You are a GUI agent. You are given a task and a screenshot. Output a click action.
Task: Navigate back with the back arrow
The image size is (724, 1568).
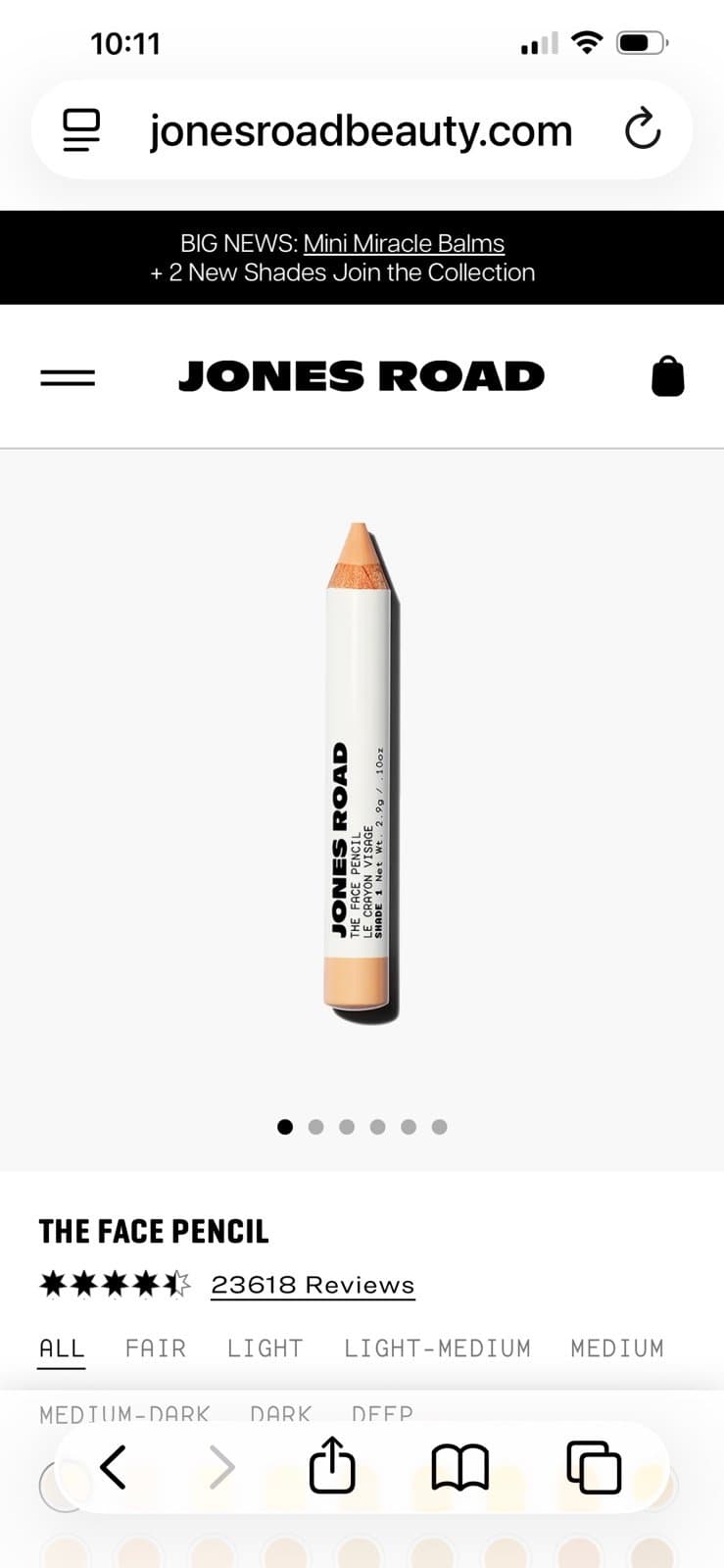[113, 1465]
